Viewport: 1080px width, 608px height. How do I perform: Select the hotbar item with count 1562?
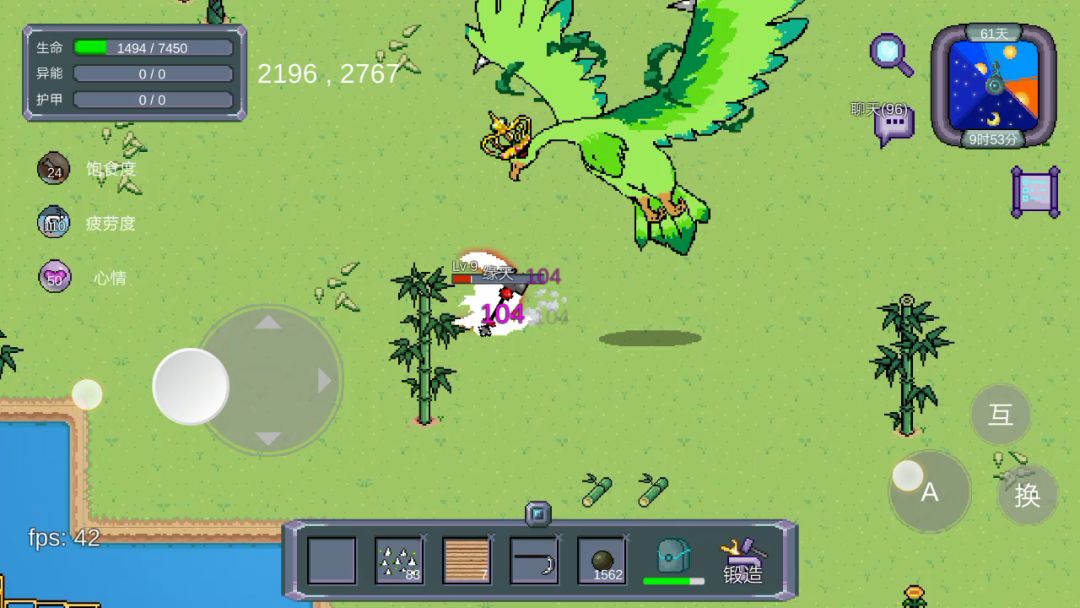click(x=601, y=560)
